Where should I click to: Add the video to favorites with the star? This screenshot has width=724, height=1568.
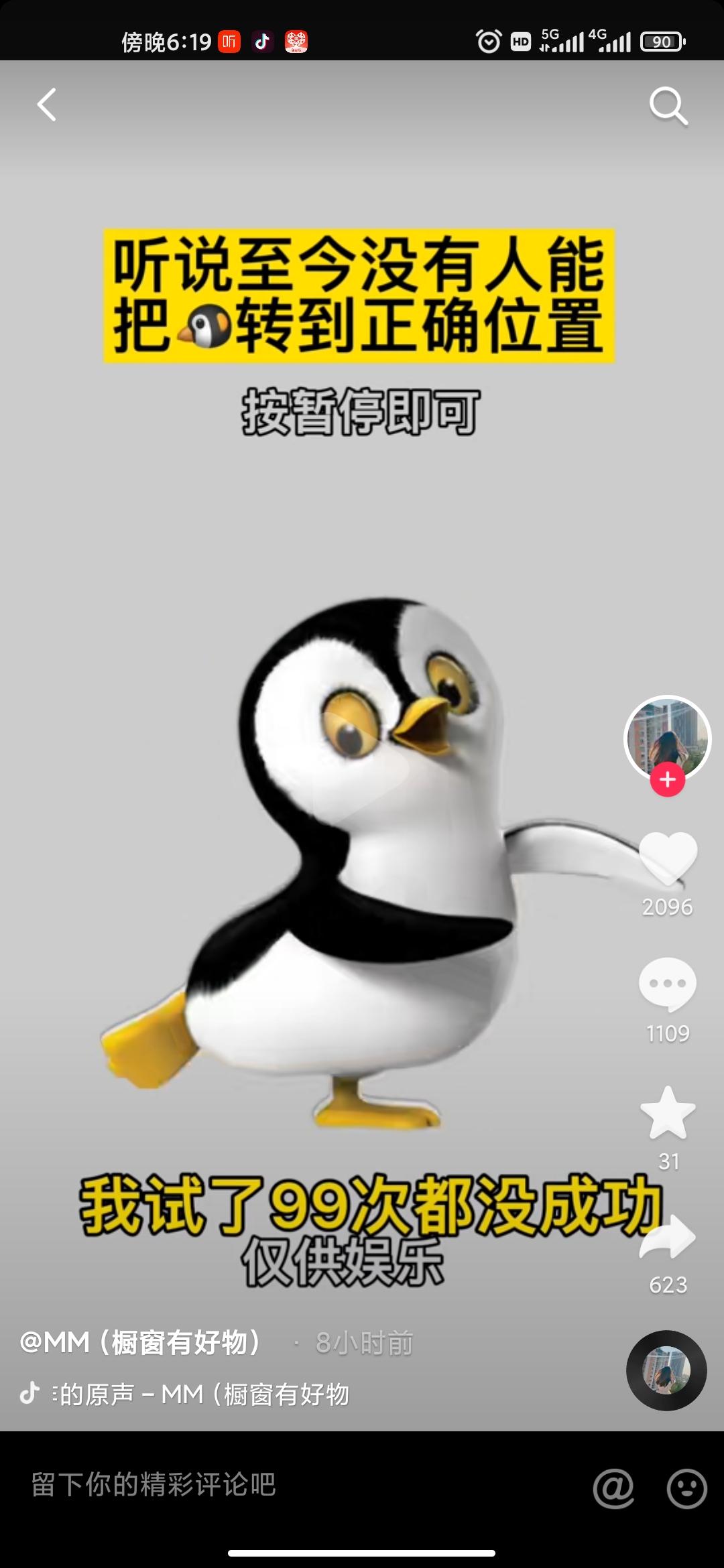668,1114
